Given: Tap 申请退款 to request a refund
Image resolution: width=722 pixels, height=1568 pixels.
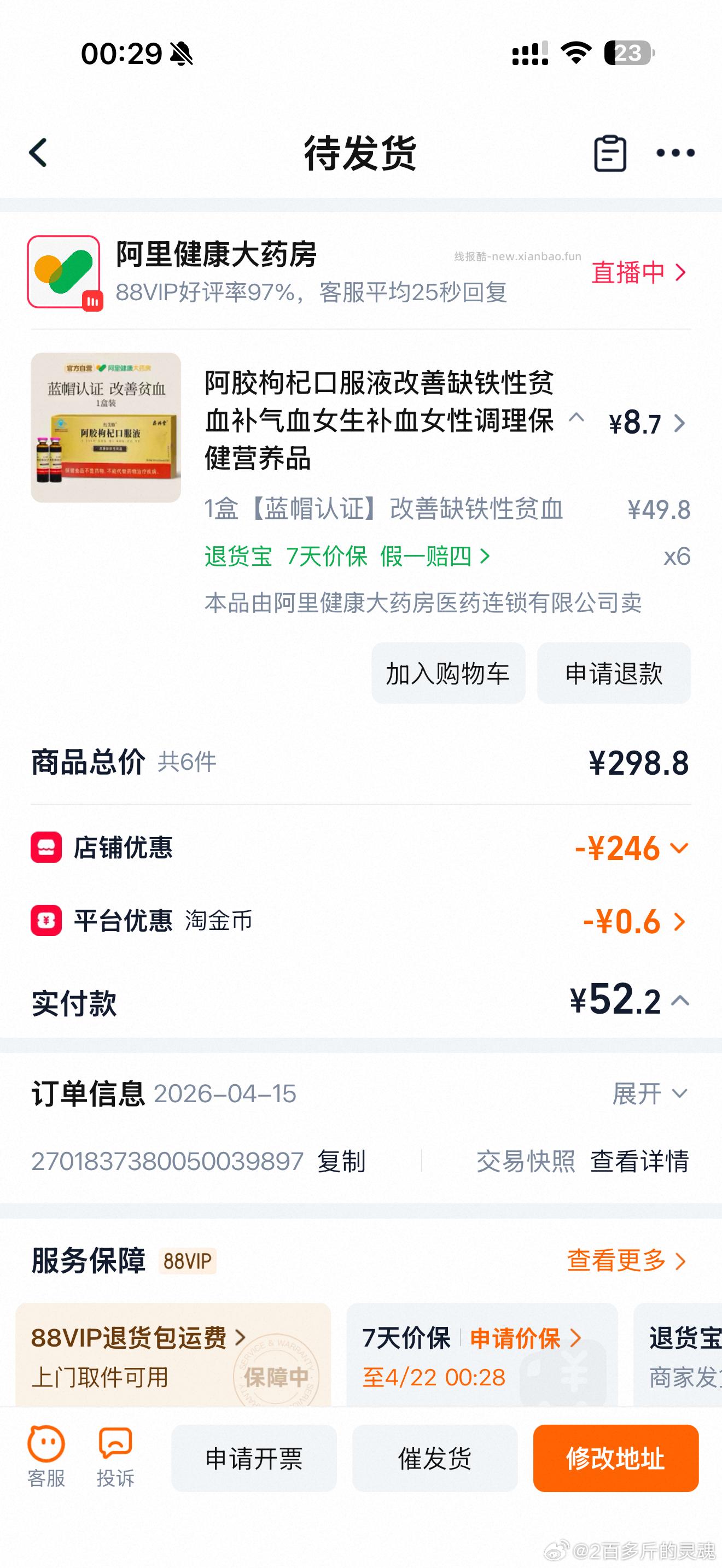Looking at the screenshot, I should [614, 673].
